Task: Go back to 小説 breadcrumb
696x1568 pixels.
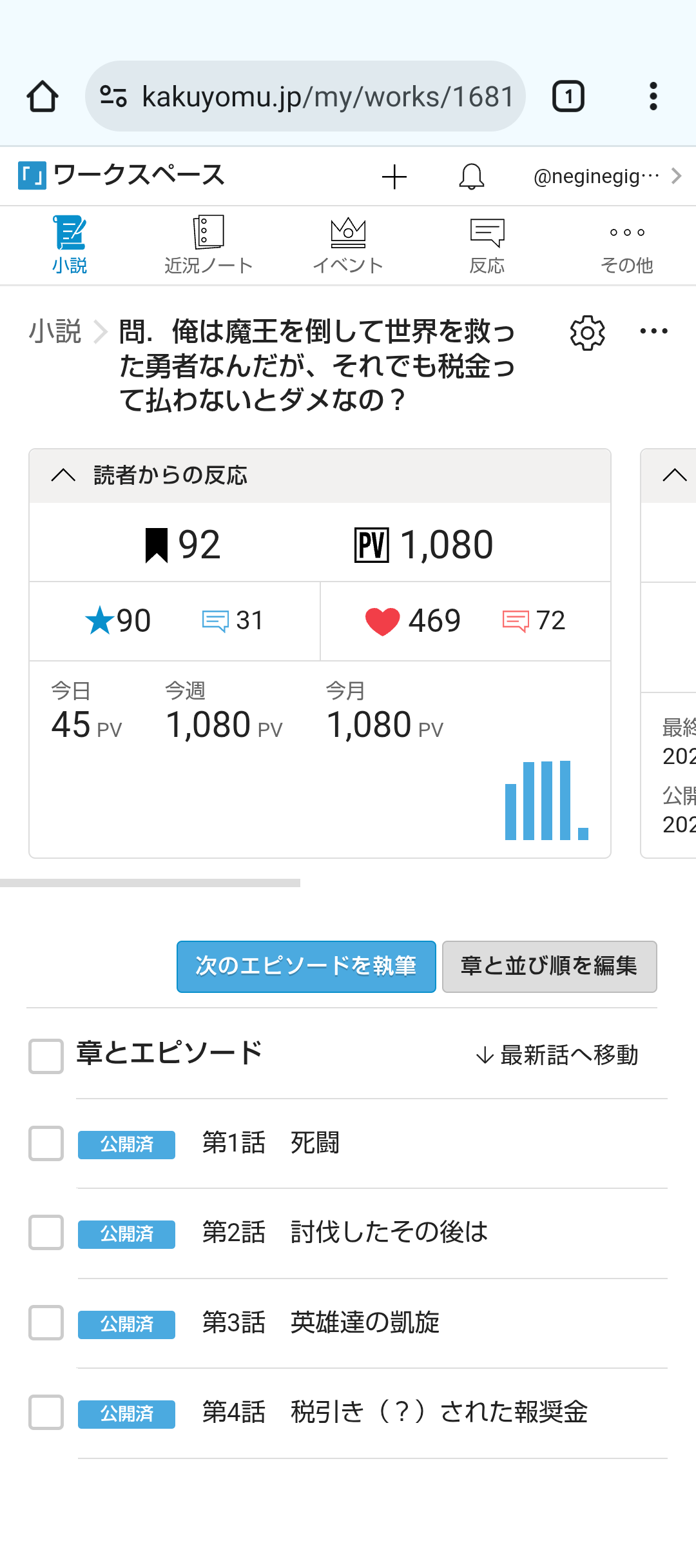Action: (x=55, y=331)
